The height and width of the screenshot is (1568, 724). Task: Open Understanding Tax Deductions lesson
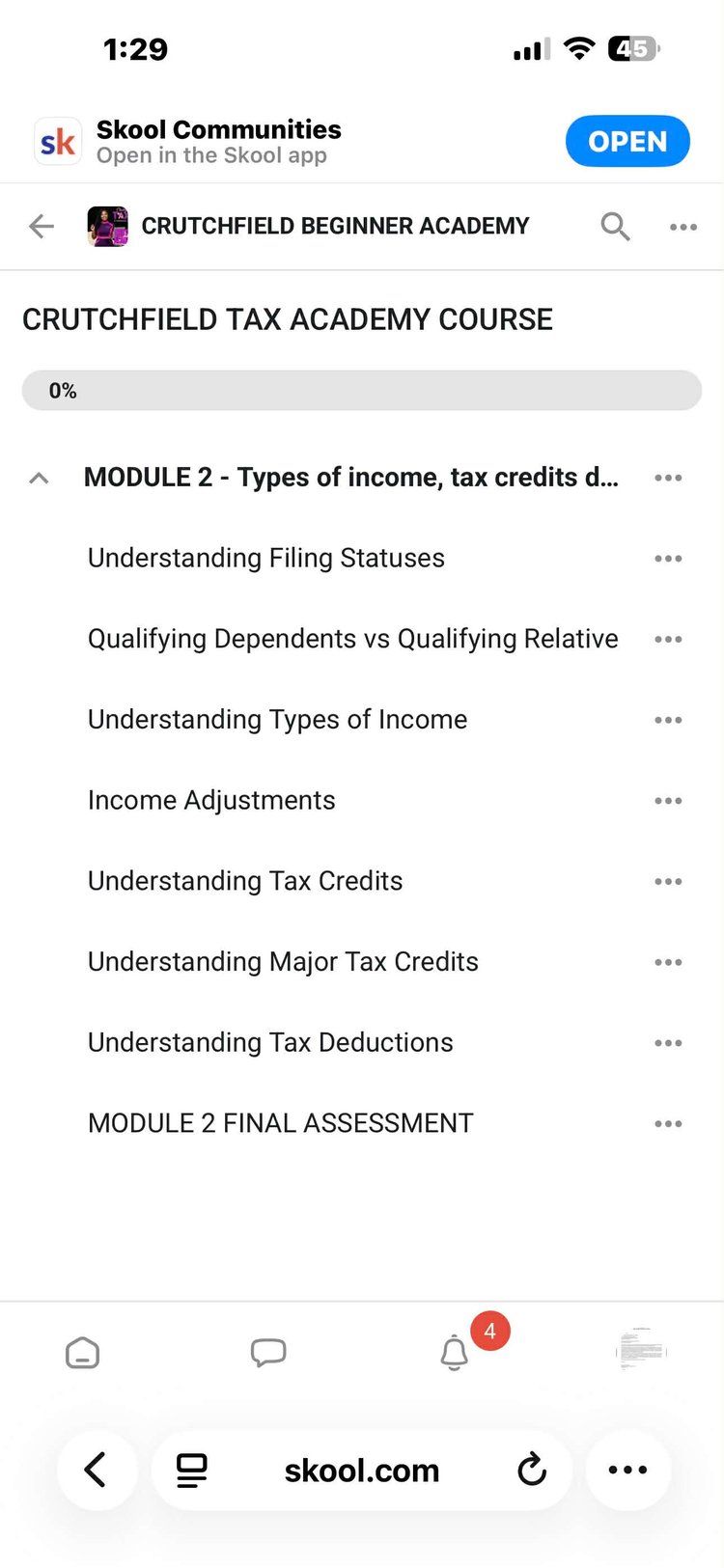pyautogui.click(x=270, y=1043)
